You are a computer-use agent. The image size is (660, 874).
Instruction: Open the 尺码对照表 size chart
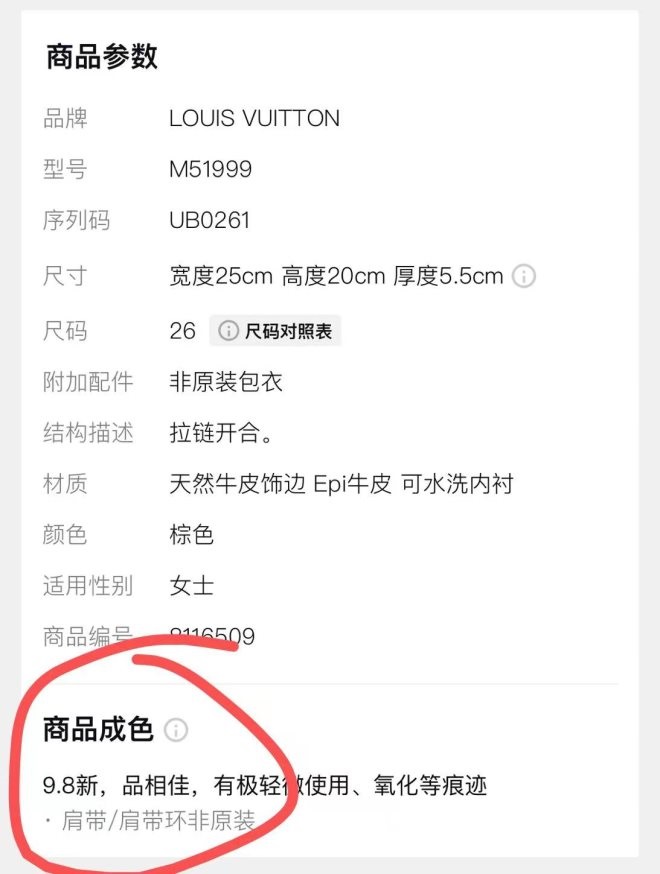point(276,331)
